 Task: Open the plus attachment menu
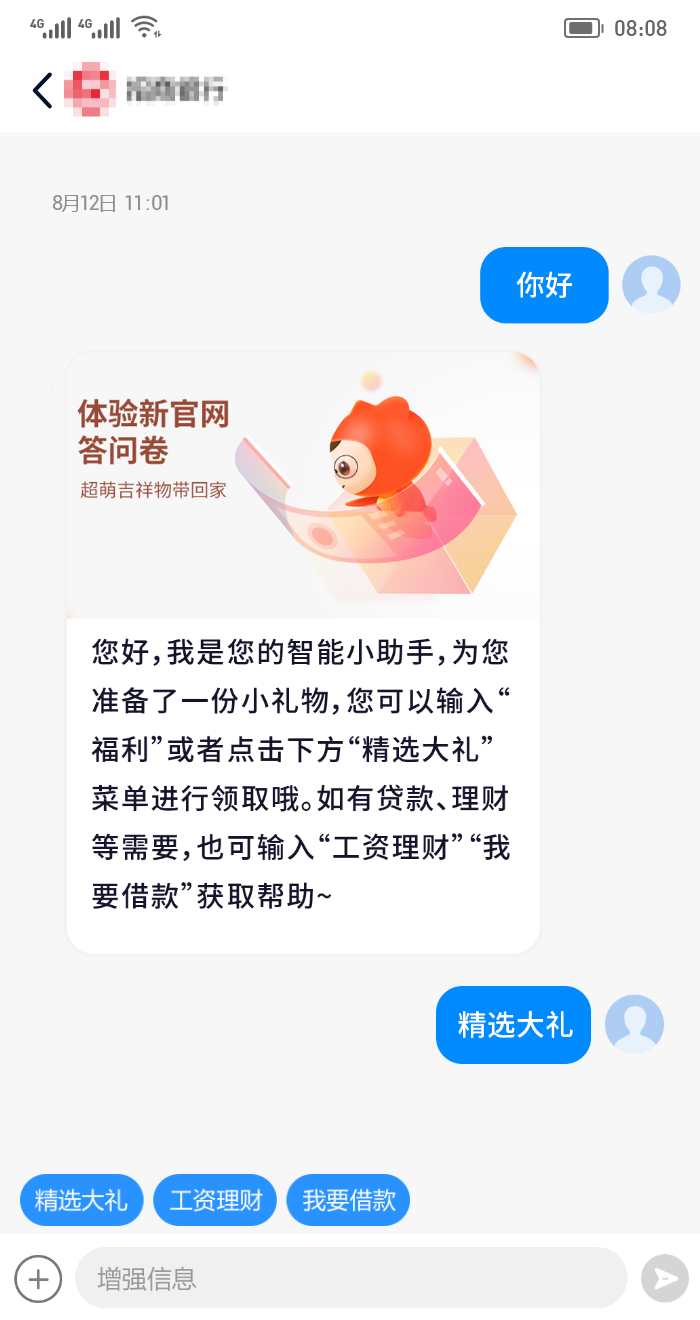[38, 1278]
